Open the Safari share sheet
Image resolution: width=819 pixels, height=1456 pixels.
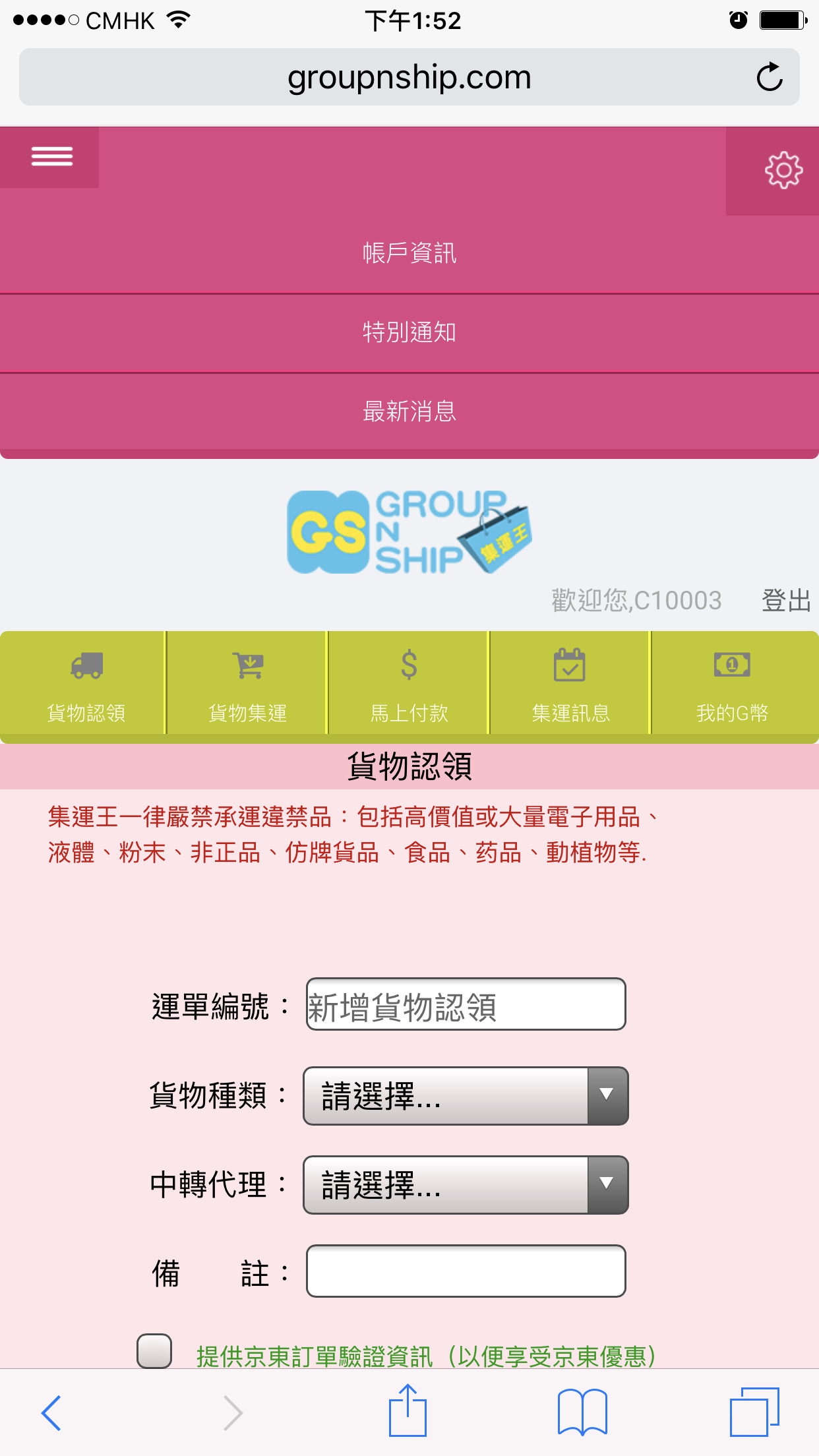408,1410
